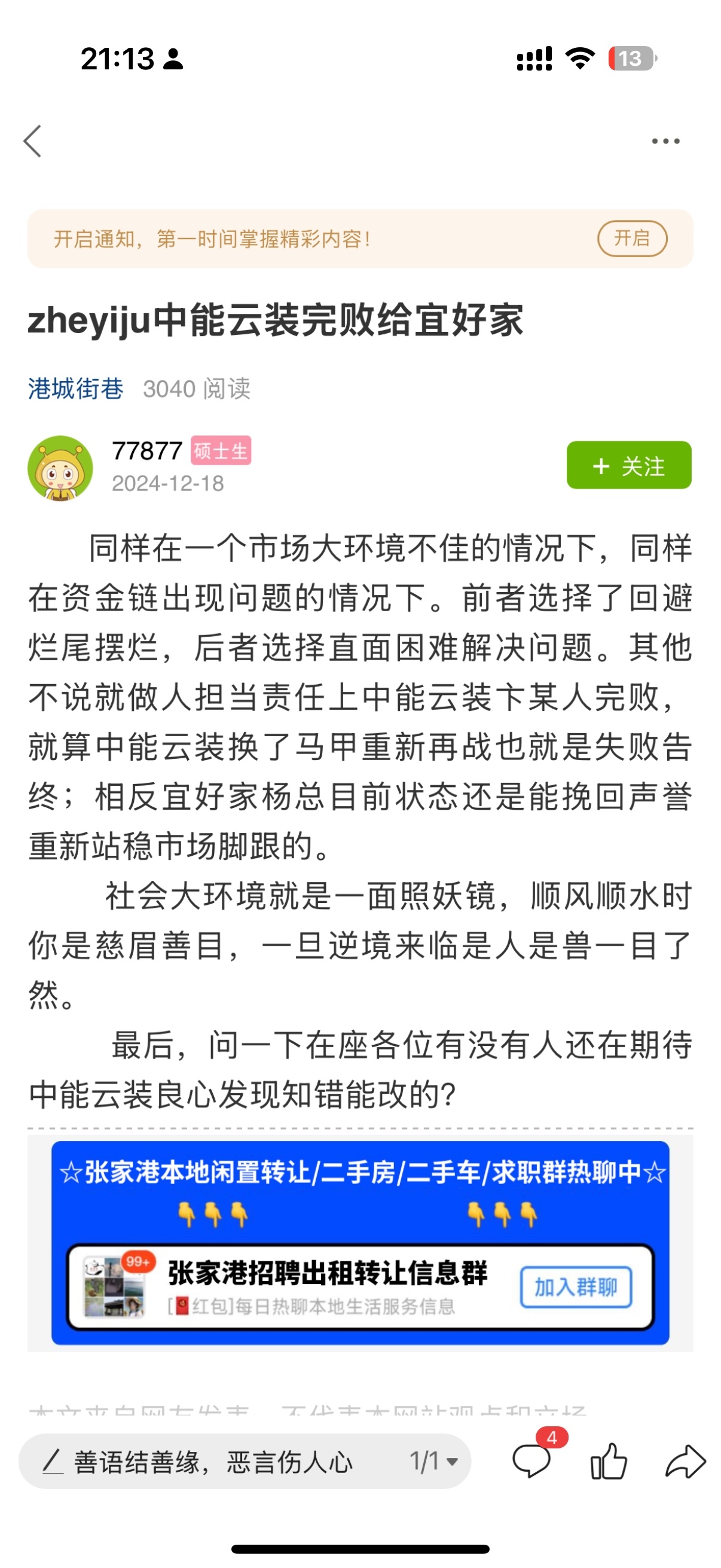The height and width of the screenshot is (1568, 721).
Task: Follow author with 关注 button
Action: click(628, 466)
